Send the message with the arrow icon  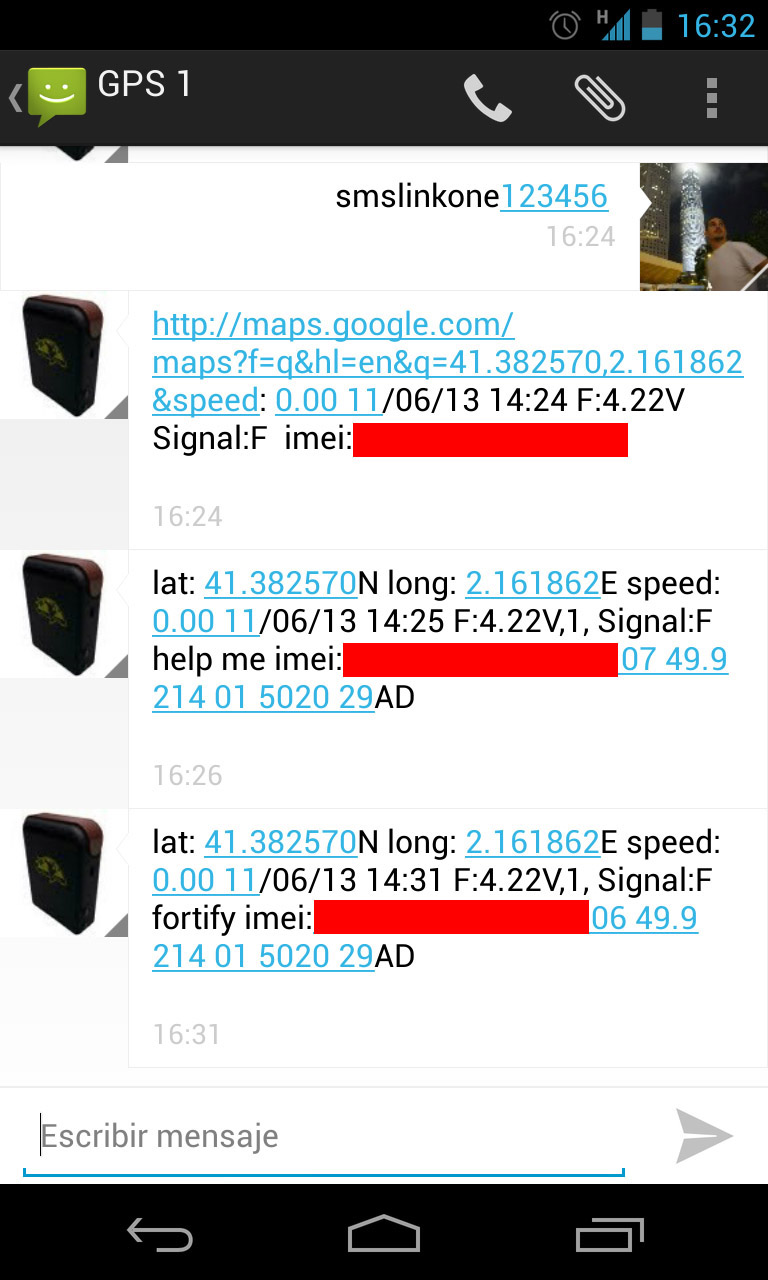point(704,1136)
